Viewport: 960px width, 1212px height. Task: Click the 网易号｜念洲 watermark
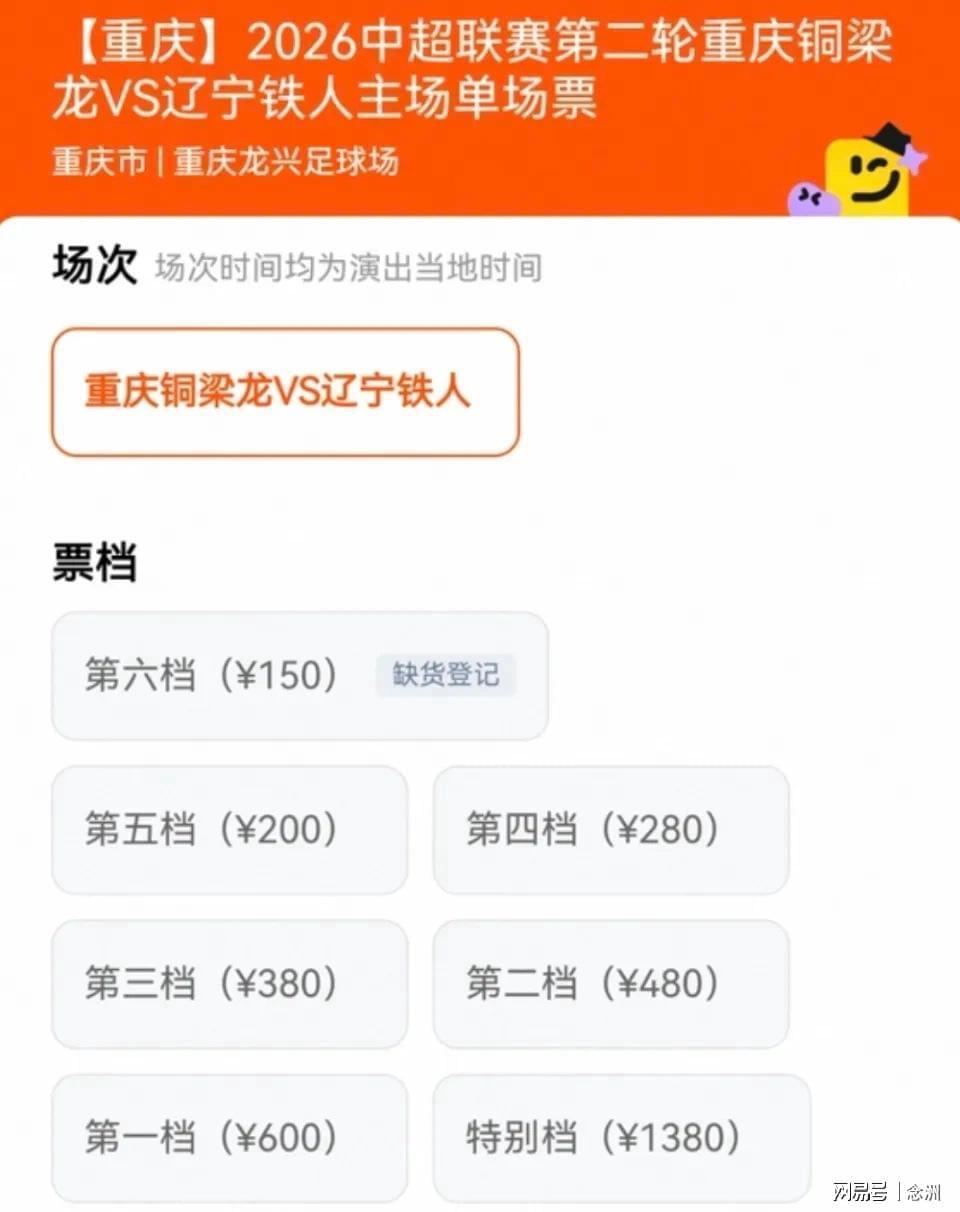(x=888, y=1192)
